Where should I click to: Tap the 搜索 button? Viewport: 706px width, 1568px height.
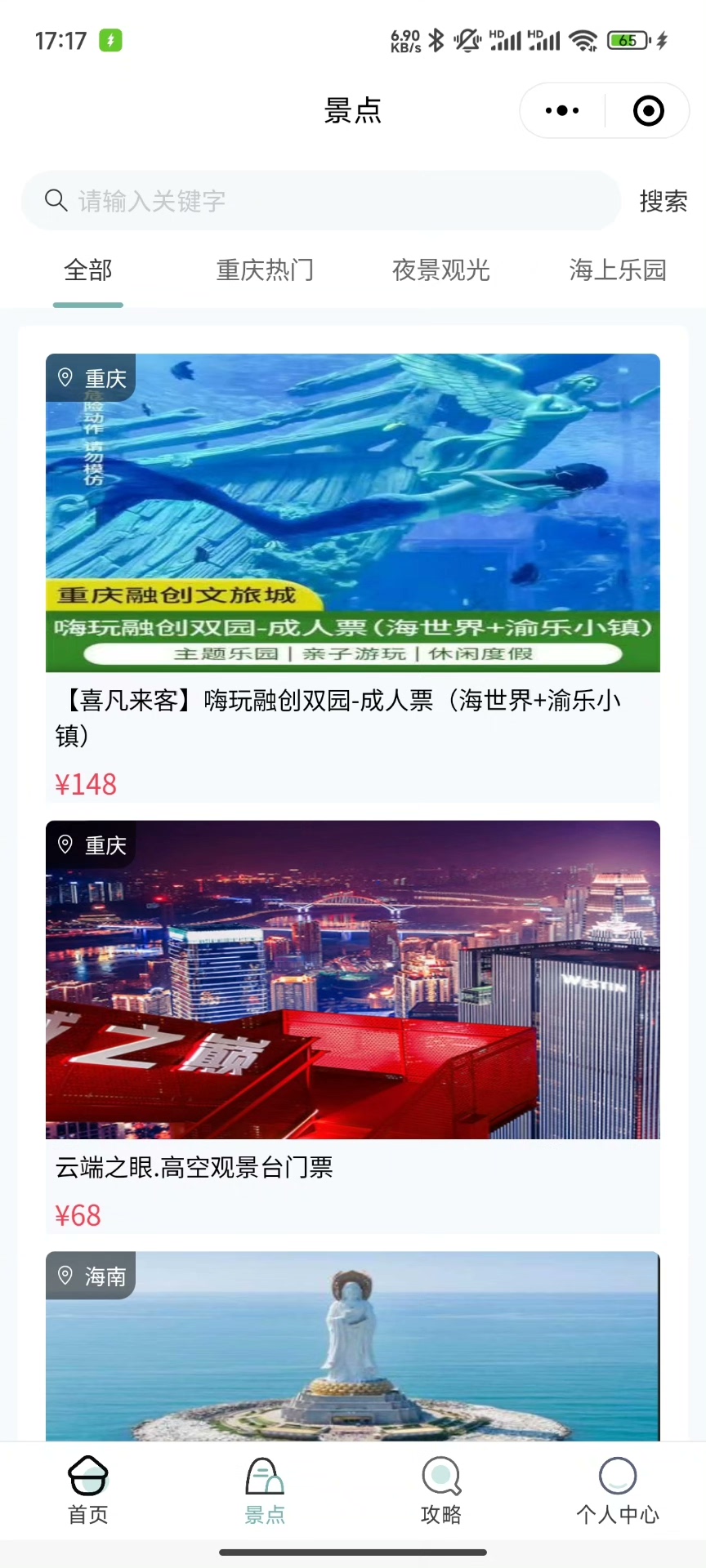(663, 201)
